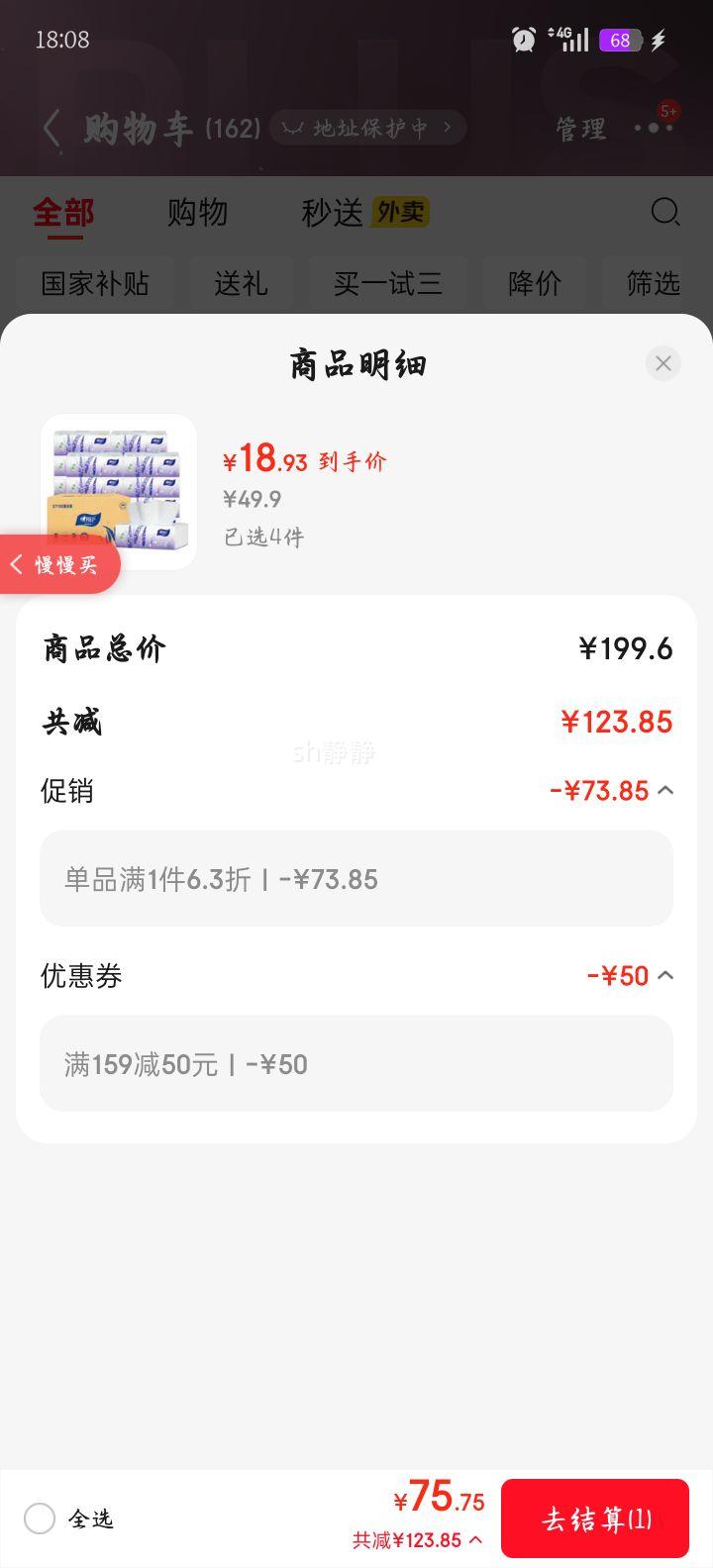Tap 去结算 to check out
The image size is (713, 1568).
point(594,1519)
